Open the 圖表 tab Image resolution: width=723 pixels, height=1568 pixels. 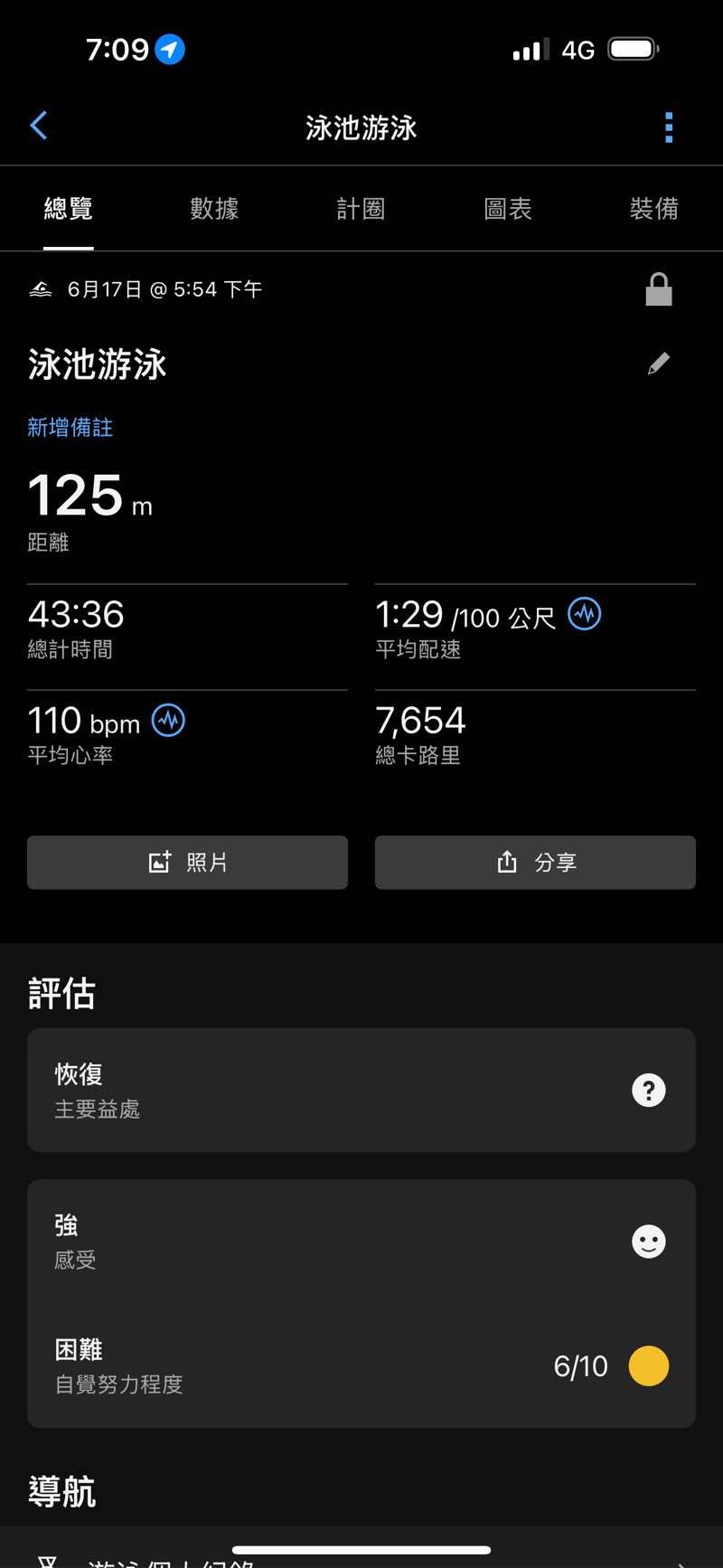pos(508,209)
